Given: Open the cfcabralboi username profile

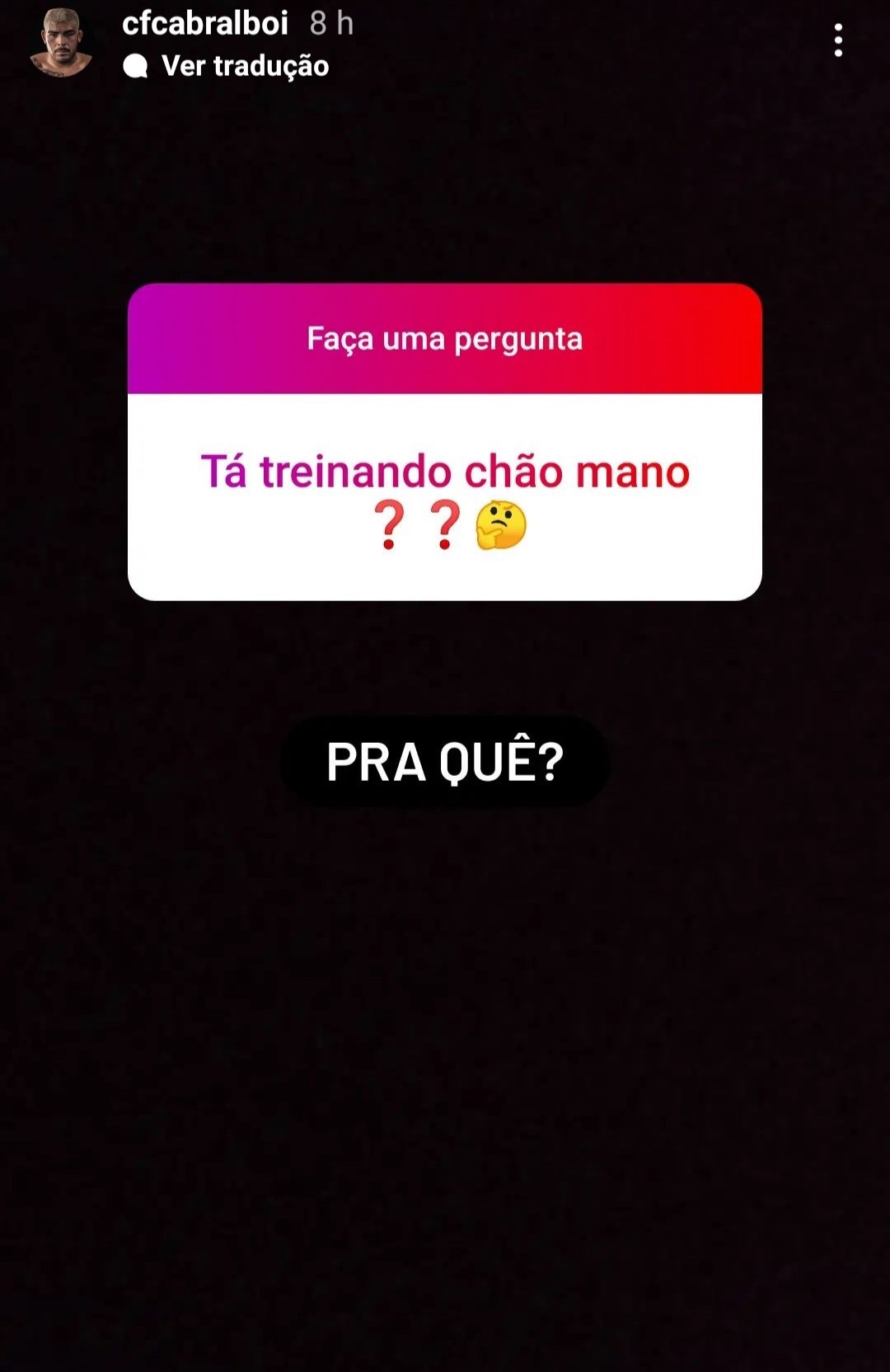Looking at the screenshot, I should tap(204, 23).
